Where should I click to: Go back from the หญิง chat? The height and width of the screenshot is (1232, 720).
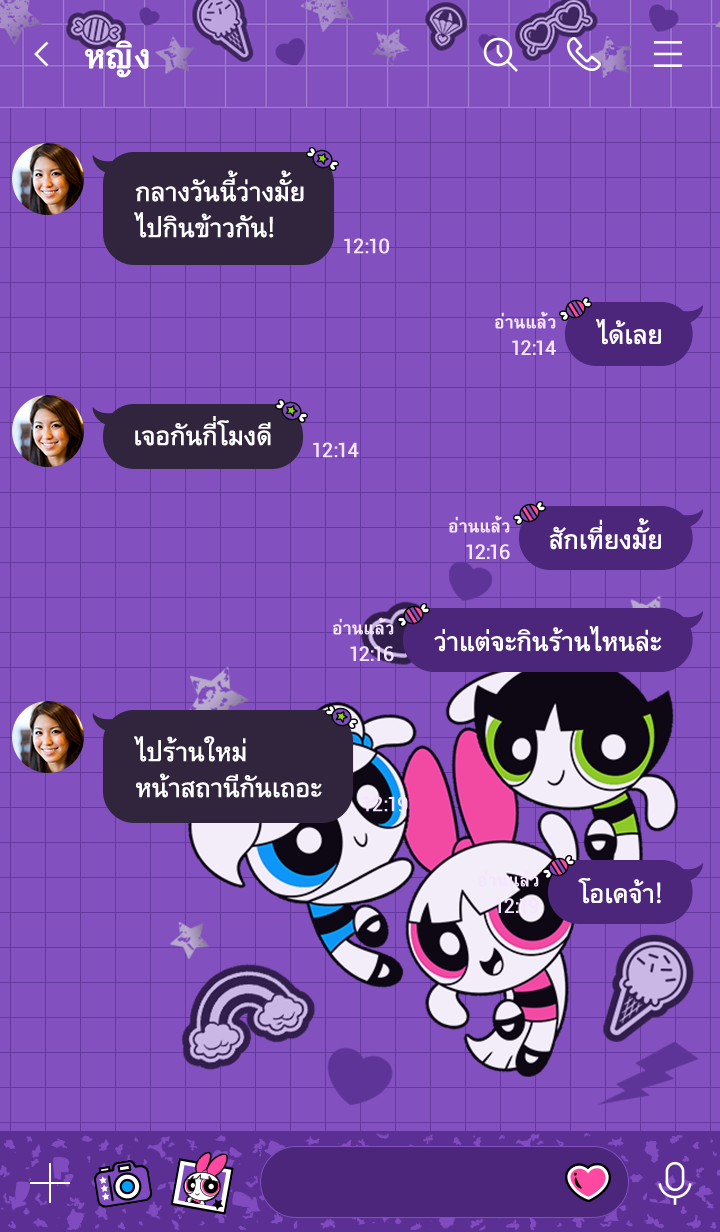[x=41, y=55]
